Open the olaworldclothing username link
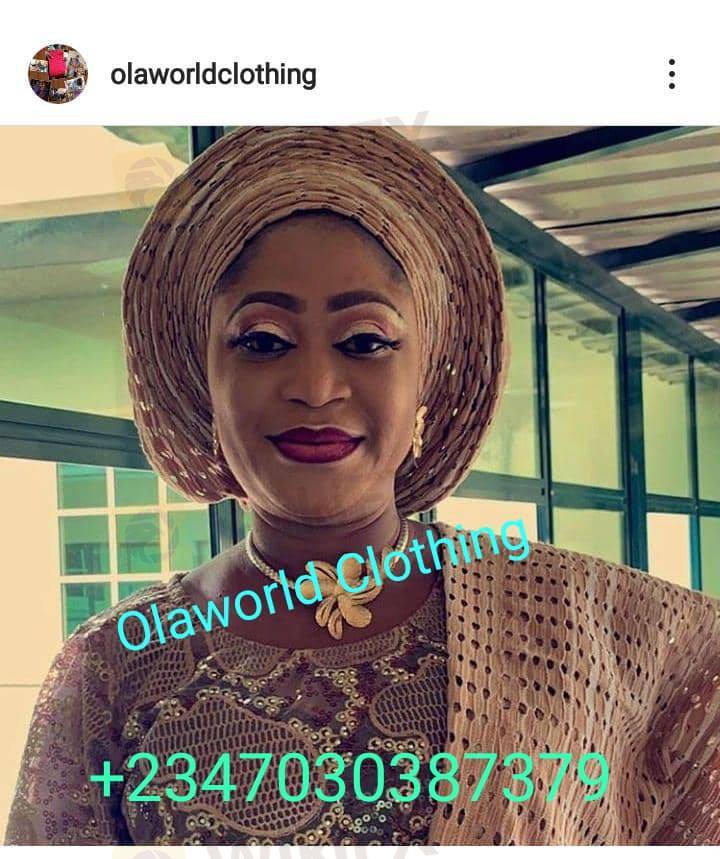This screenshot has height=859, width=720. [x=213, y=74]
